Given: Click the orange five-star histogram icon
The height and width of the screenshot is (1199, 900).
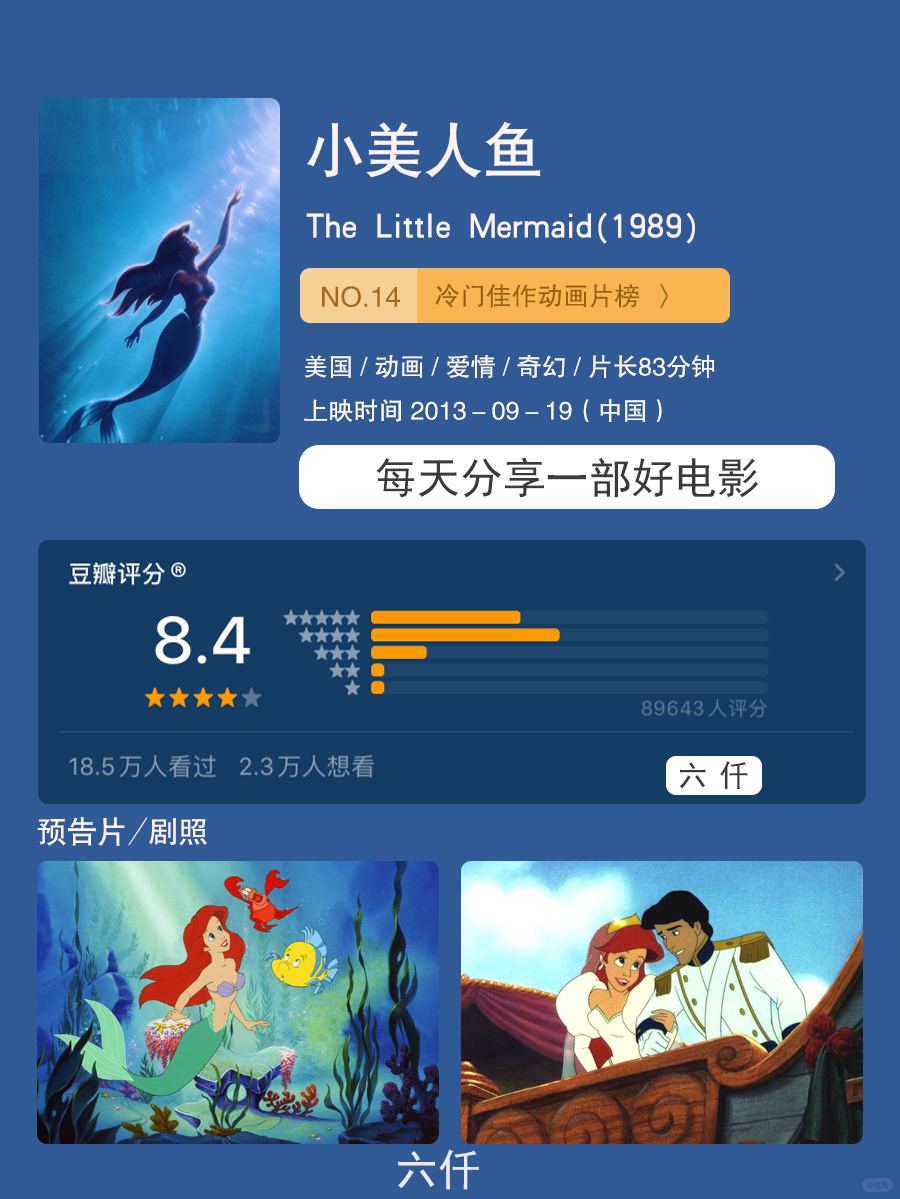Looking at the screenshot, I should click(x=320, y=616).
